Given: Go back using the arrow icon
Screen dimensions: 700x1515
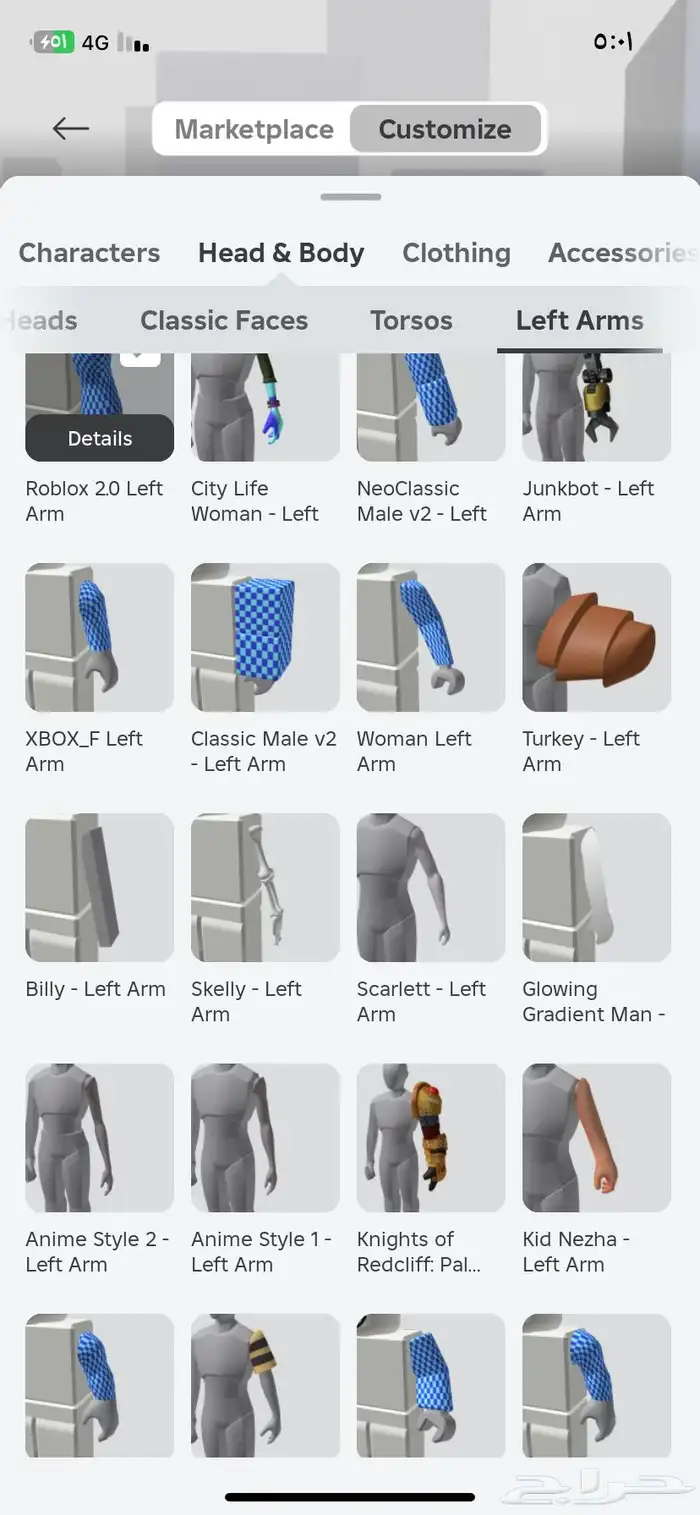Looking at the screenshot, I should [71, 128].
